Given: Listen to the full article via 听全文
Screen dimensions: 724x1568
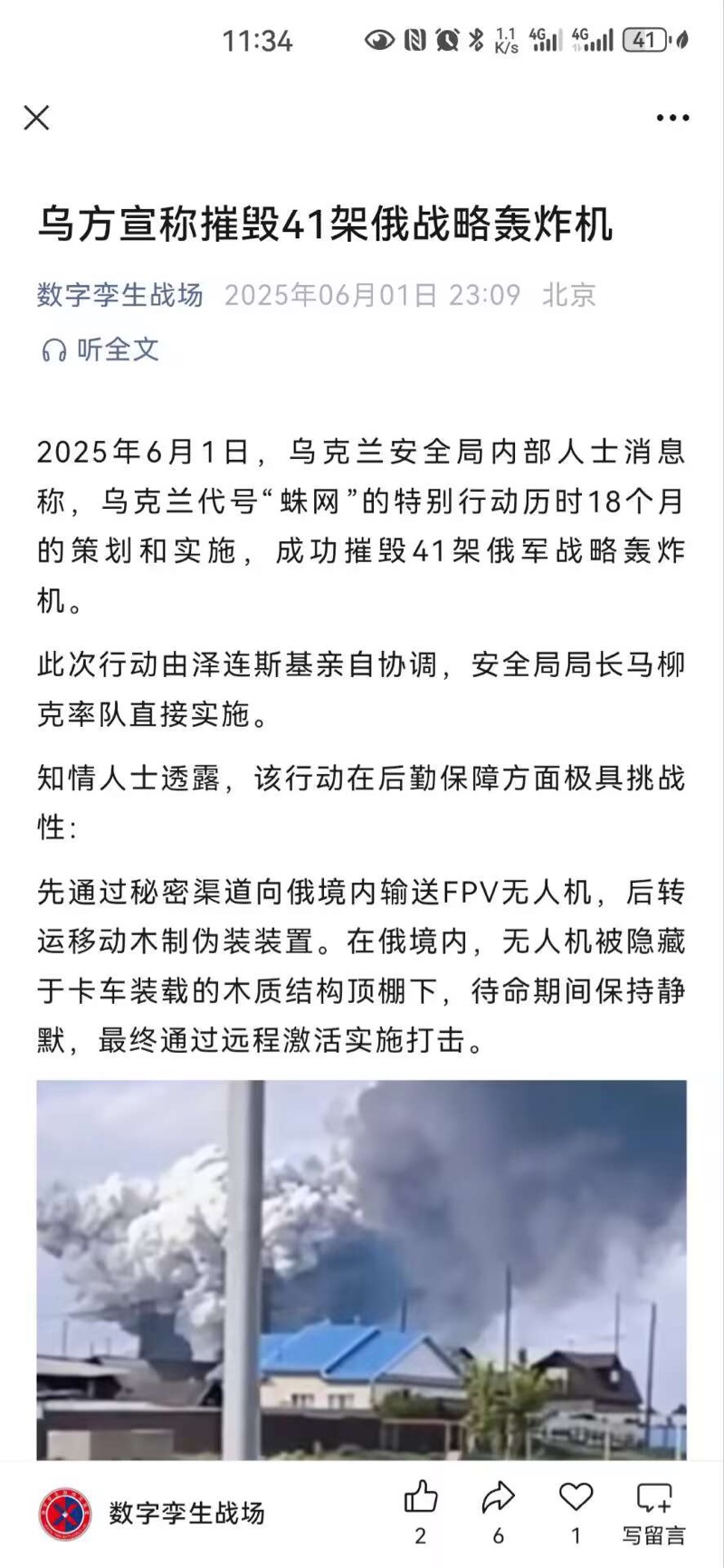Looking at the screenshot, I should click(x=100, y=349).
